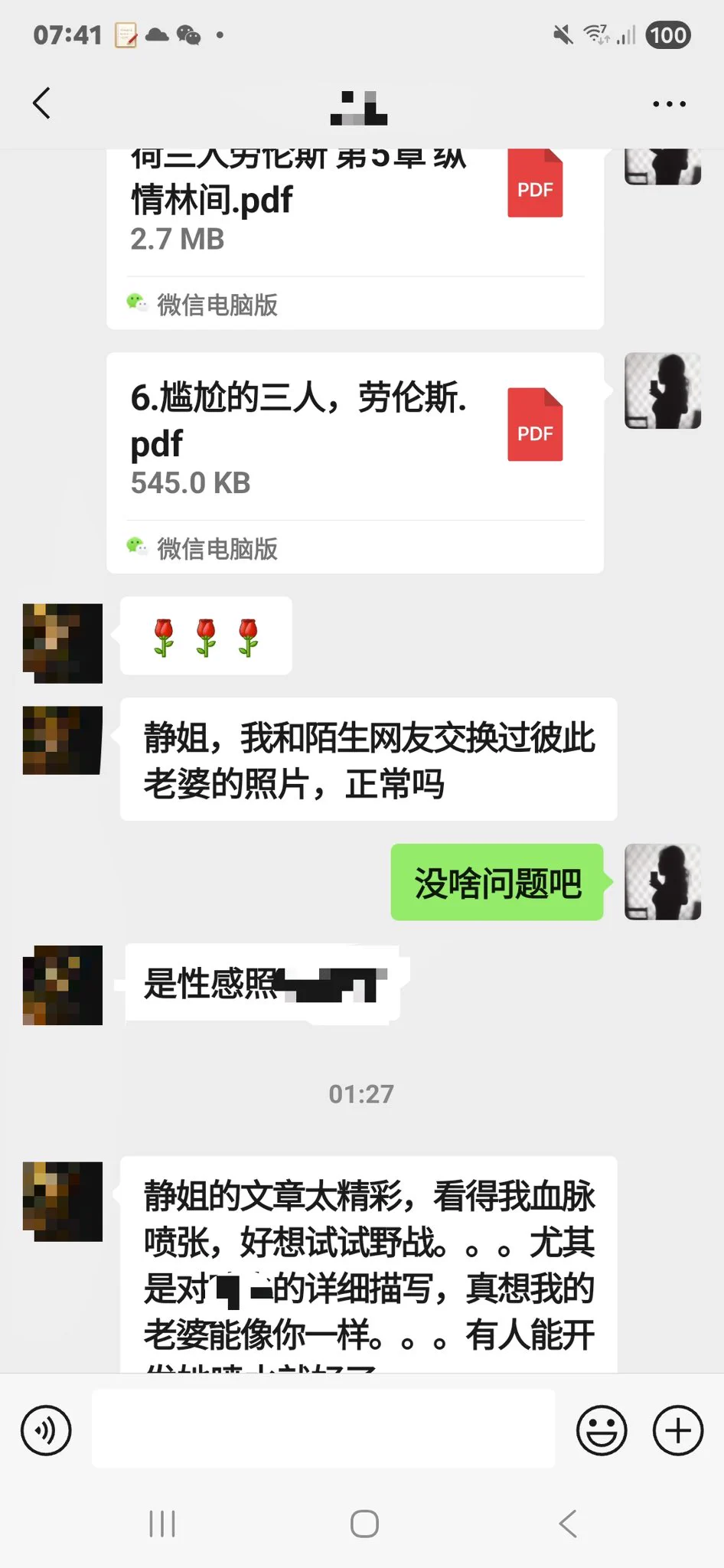Screen dimensions: 724x1568
Task: Switch to voice message input
Action: coord(47,1429)
